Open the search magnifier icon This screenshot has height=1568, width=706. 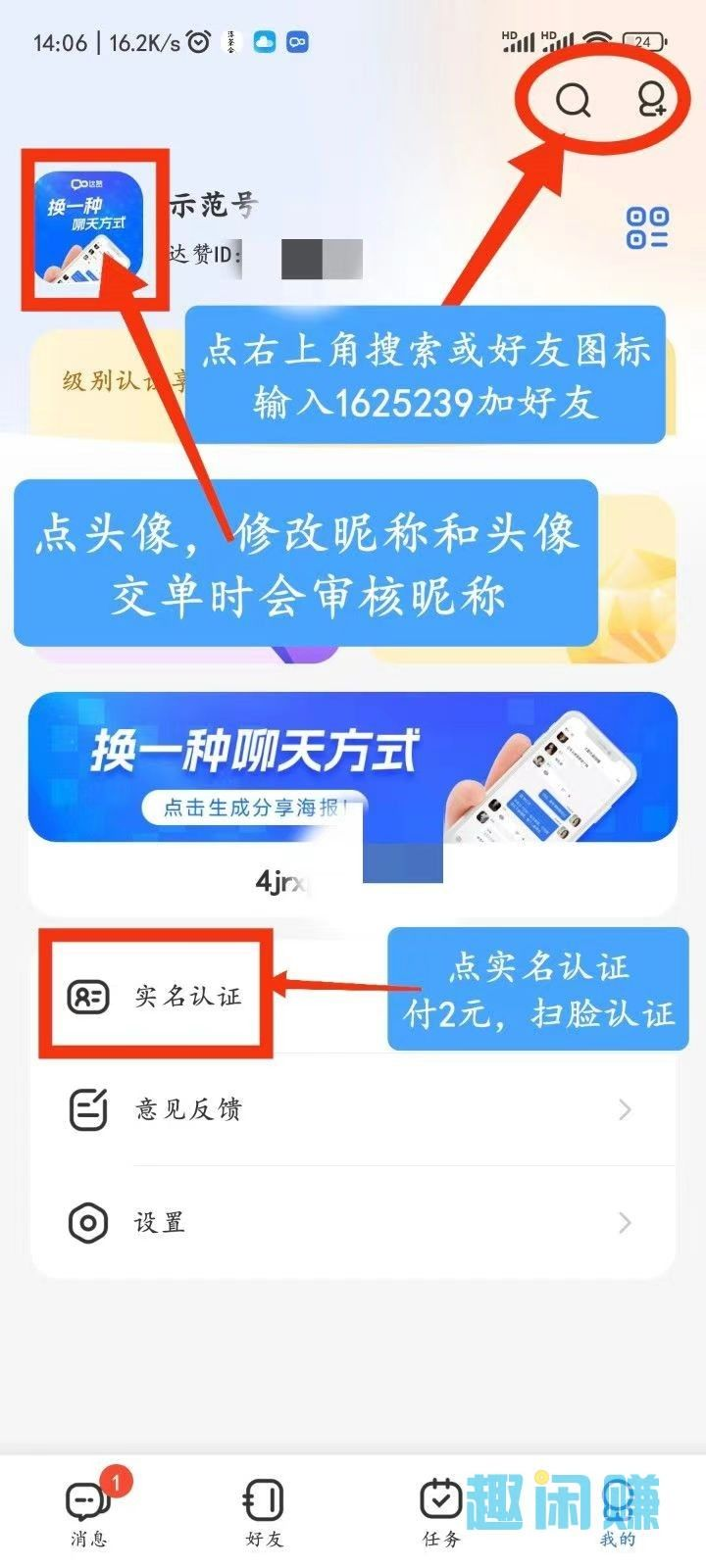[573, 99]
